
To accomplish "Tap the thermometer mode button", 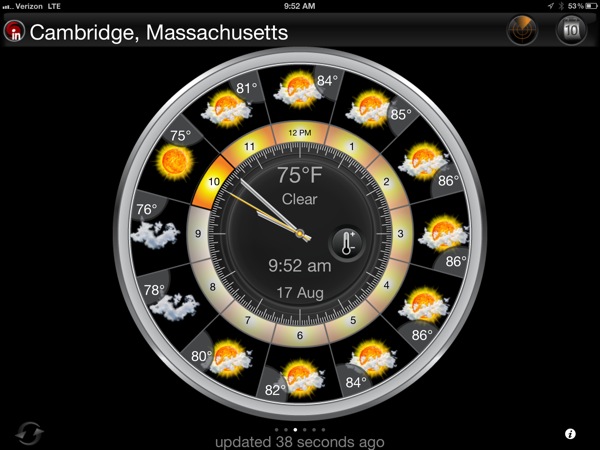I will 346,240.
